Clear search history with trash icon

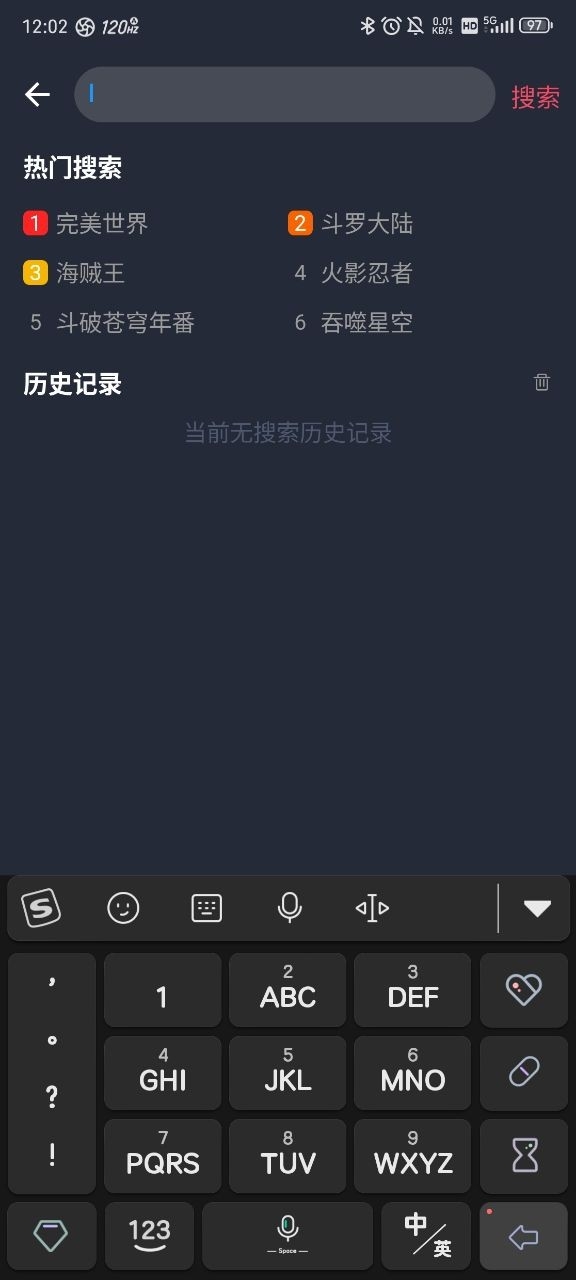point(542,382)
